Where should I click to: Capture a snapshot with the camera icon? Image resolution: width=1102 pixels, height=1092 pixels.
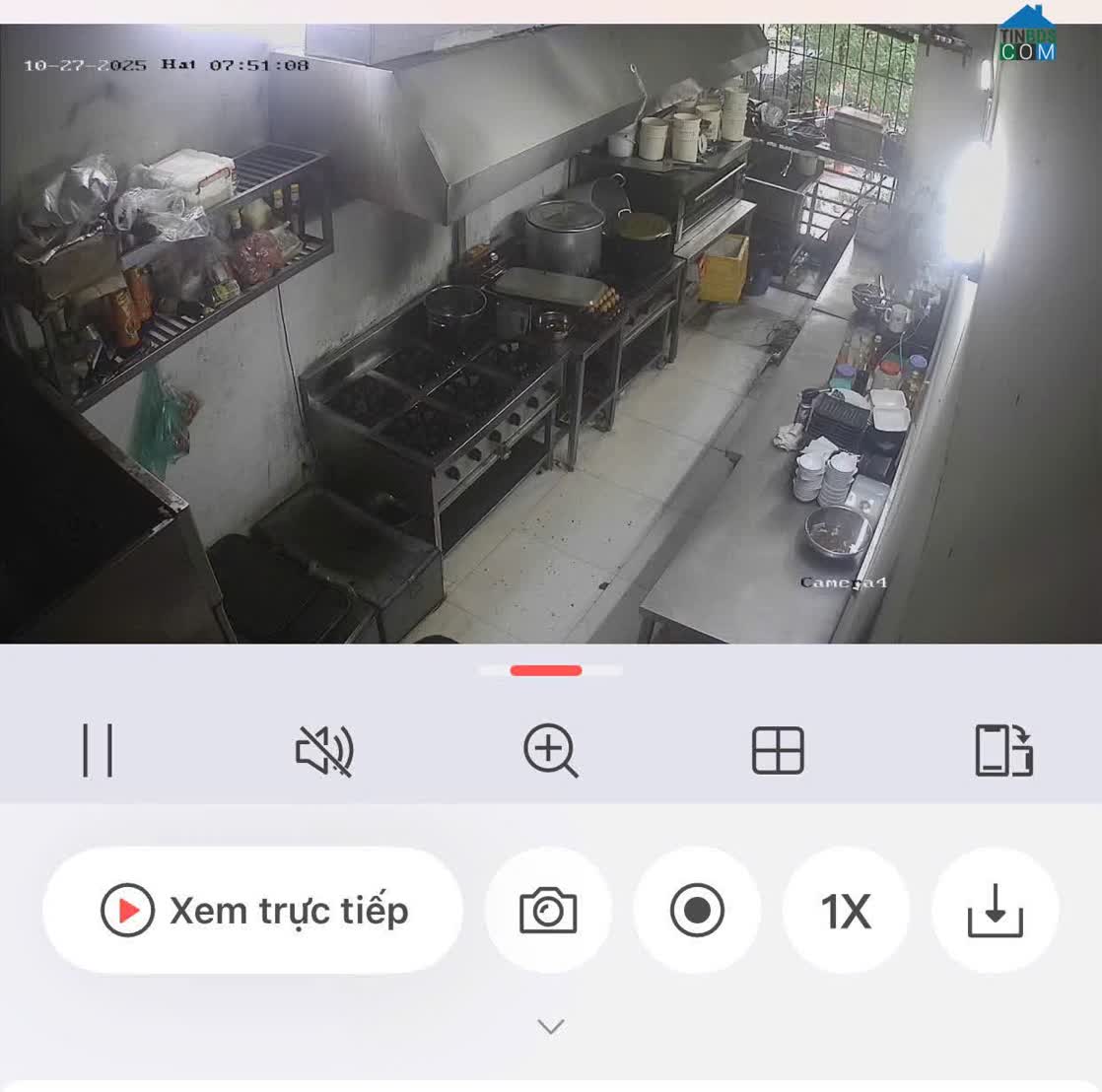pyautogui.click(x=548, y=911)
